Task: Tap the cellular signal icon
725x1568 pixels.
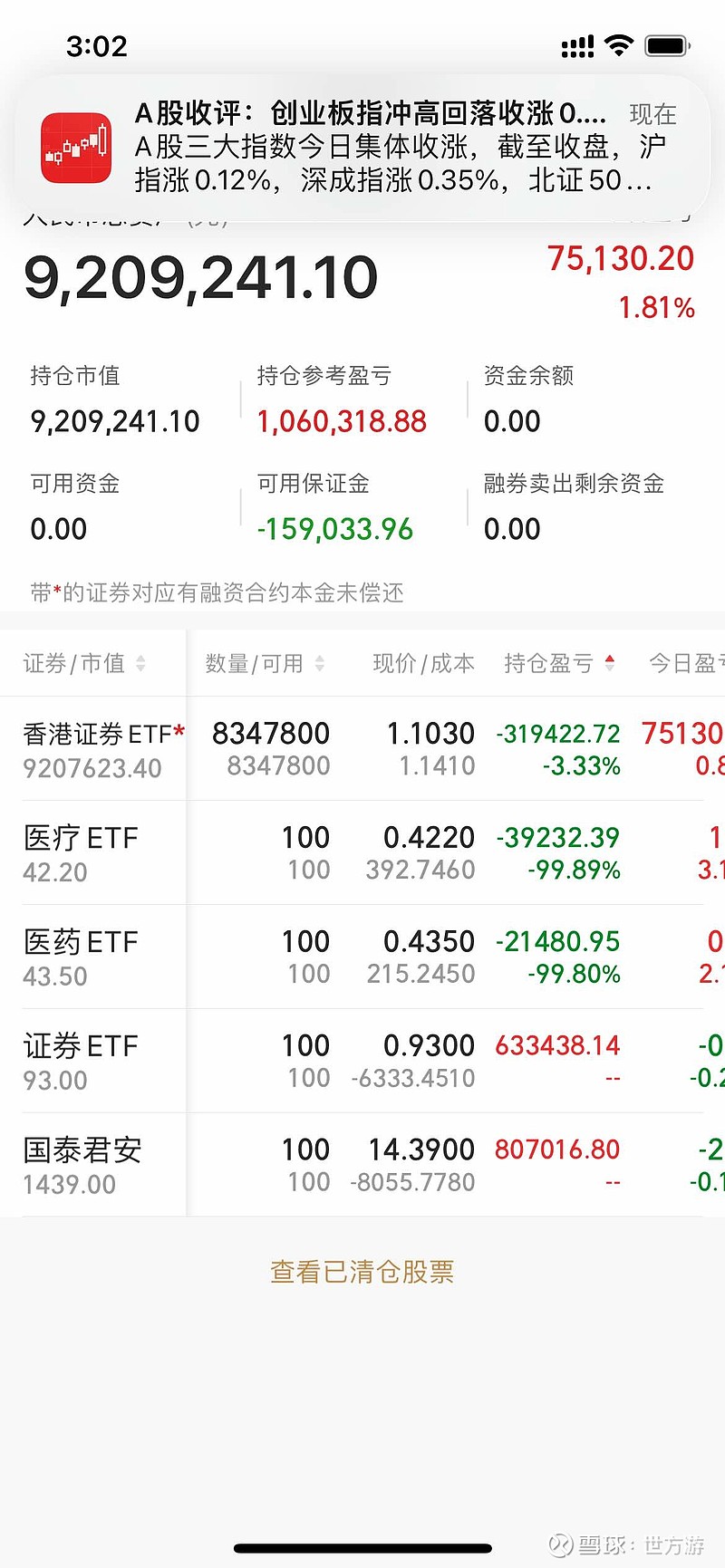Action: 577,44
